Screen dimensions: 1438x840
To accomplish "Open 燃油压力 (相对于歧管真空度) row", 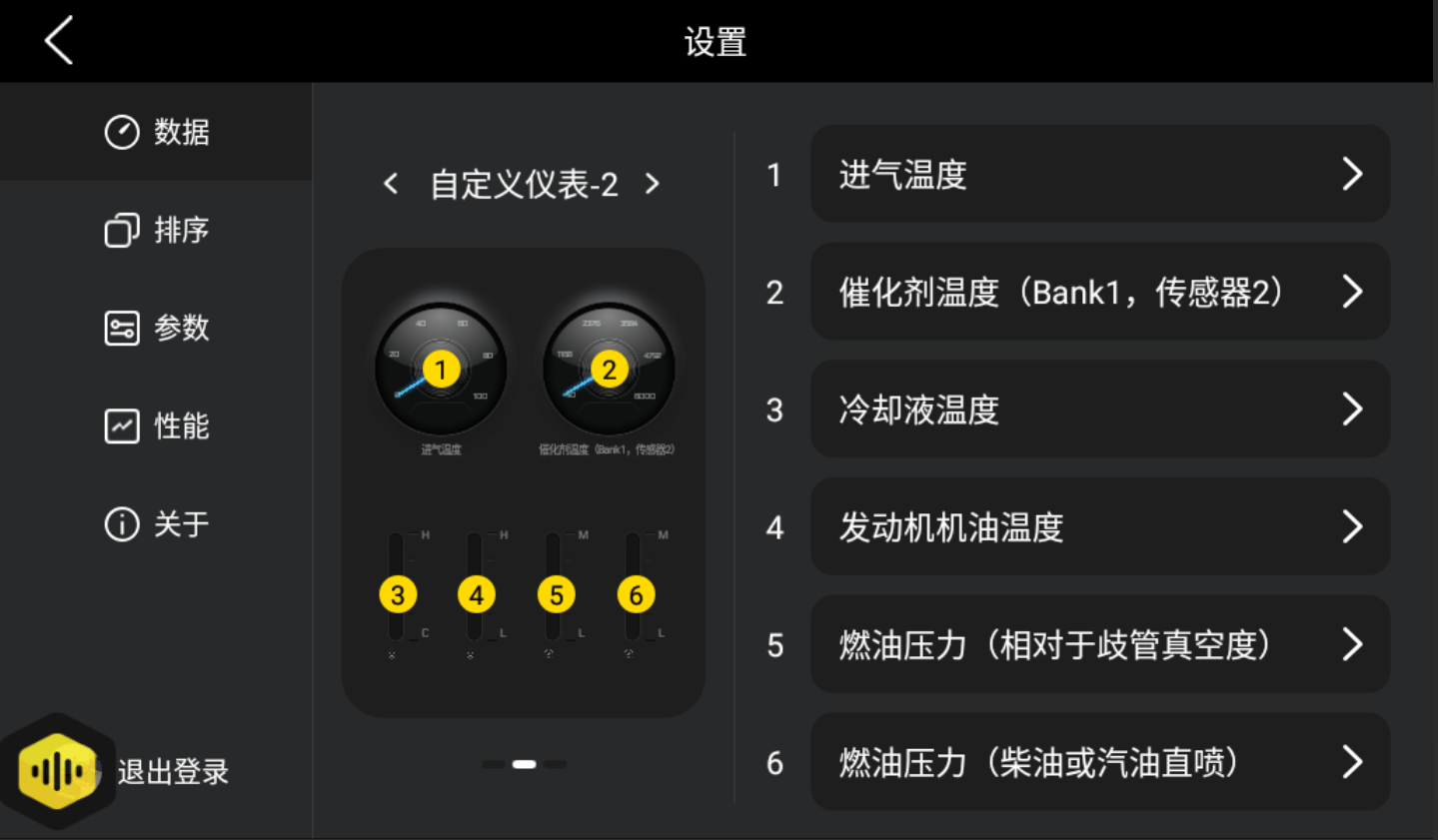I will coord(1099,644).
